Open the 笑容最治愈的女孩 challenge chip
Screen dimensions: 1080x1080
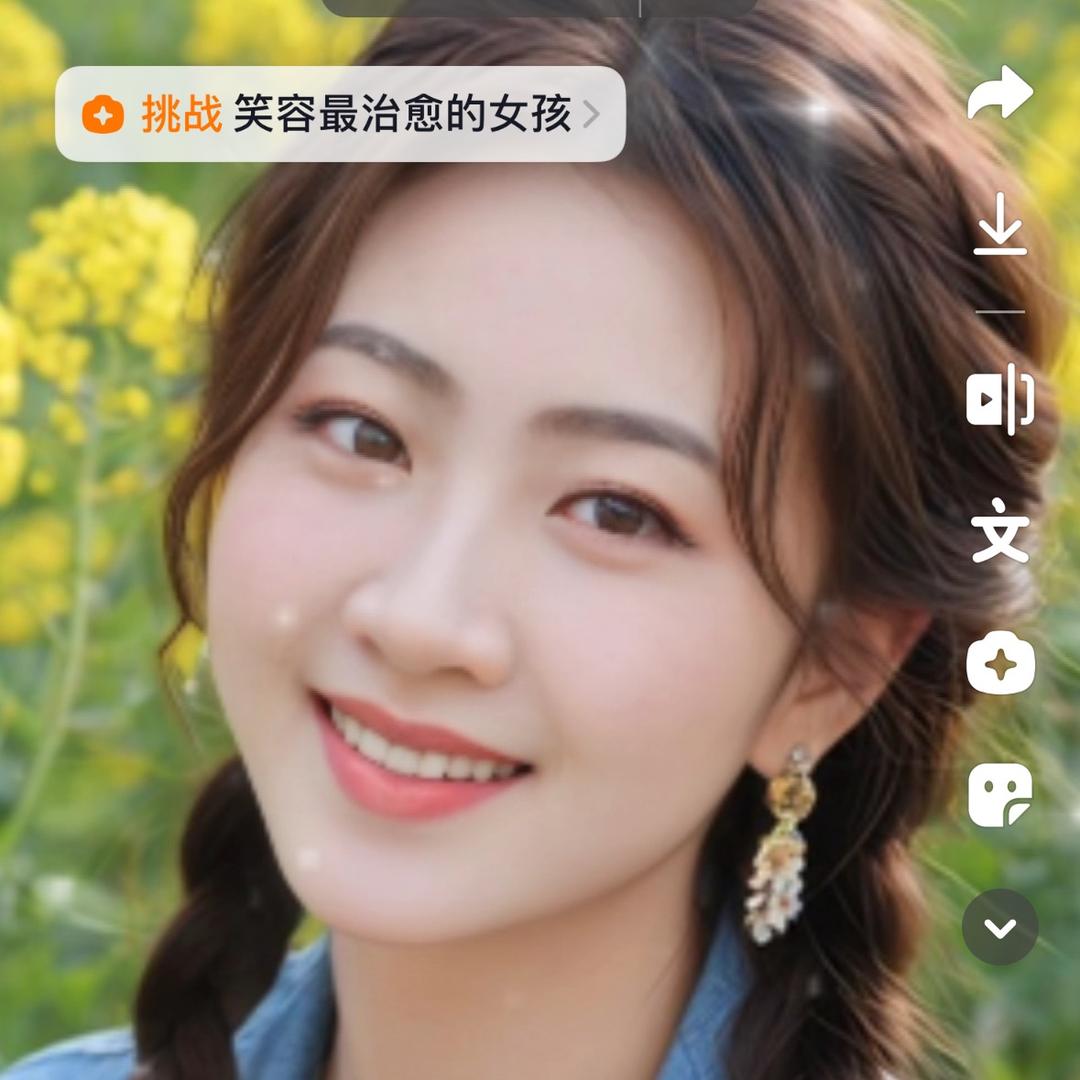(x=340, y=114)
